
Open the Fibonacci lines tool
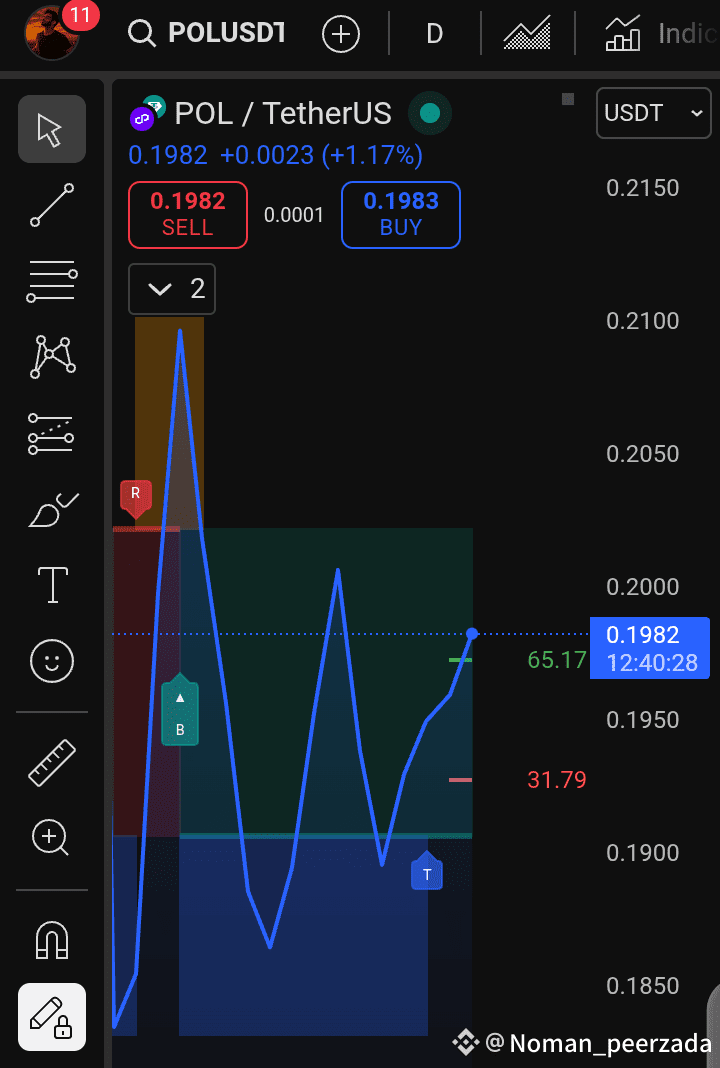click(x=52, y=281)
